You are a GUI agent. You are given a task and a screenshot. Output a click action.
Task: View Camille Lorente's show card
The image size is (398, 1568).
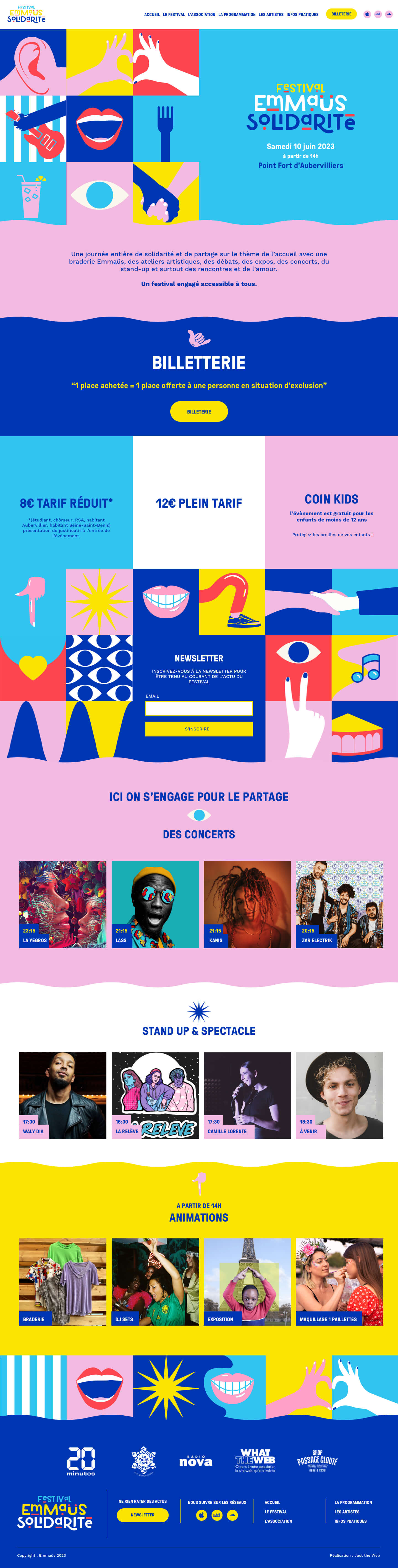[247, 1095]
